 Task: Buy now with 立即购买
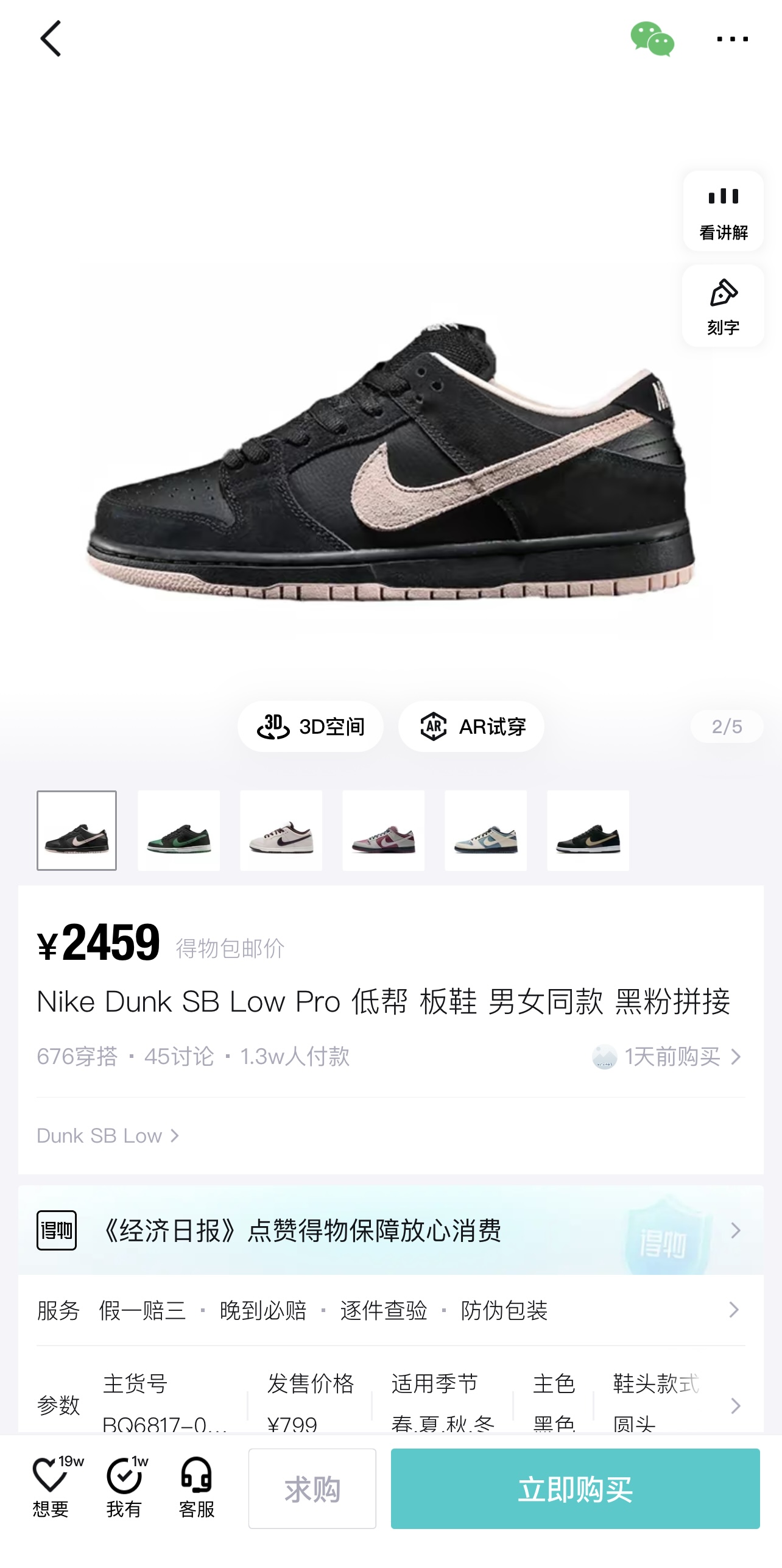(x=575, y=1488)
